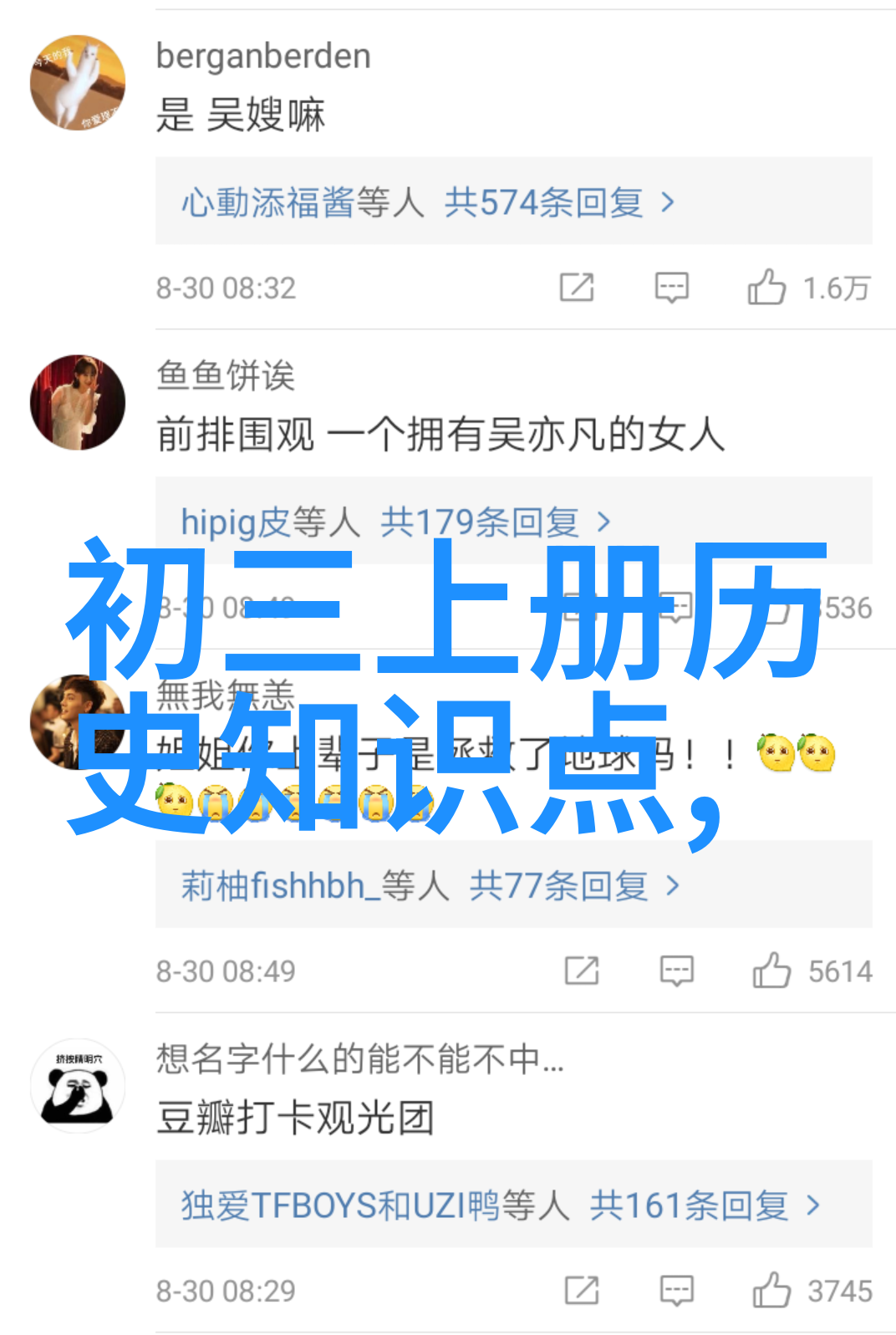896x1335 pixels.
Task: Like the comment with 5614 likes
Action: tap(771, 971)
